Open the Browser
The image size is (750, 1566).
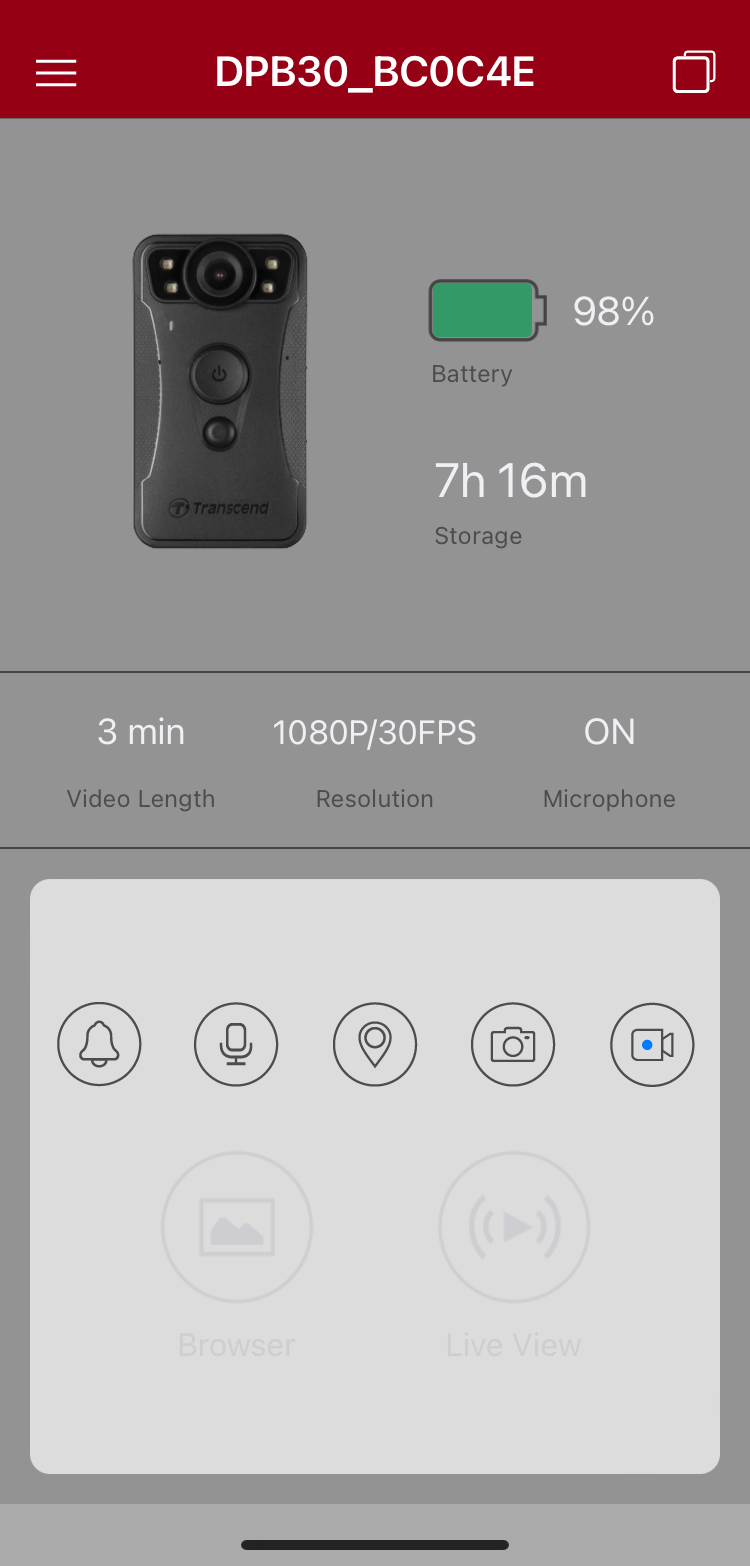point(237,1227)
